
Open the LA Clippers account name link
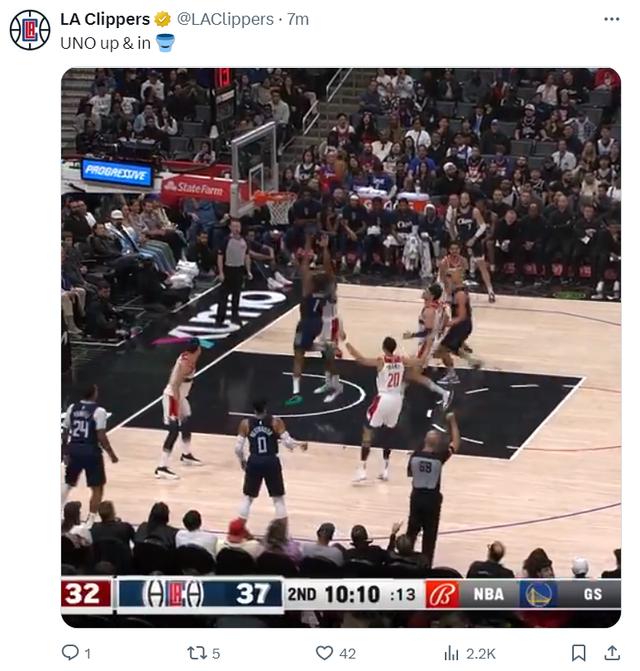point(105,19)
